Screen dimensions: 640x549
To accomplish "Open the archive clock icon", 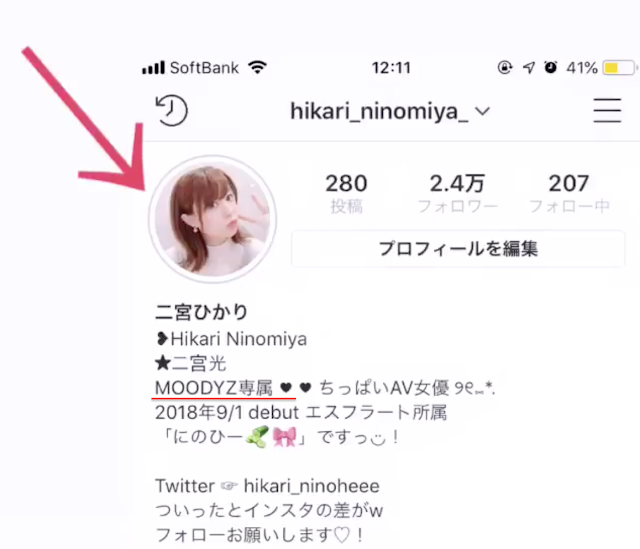I will click(172, 110).
